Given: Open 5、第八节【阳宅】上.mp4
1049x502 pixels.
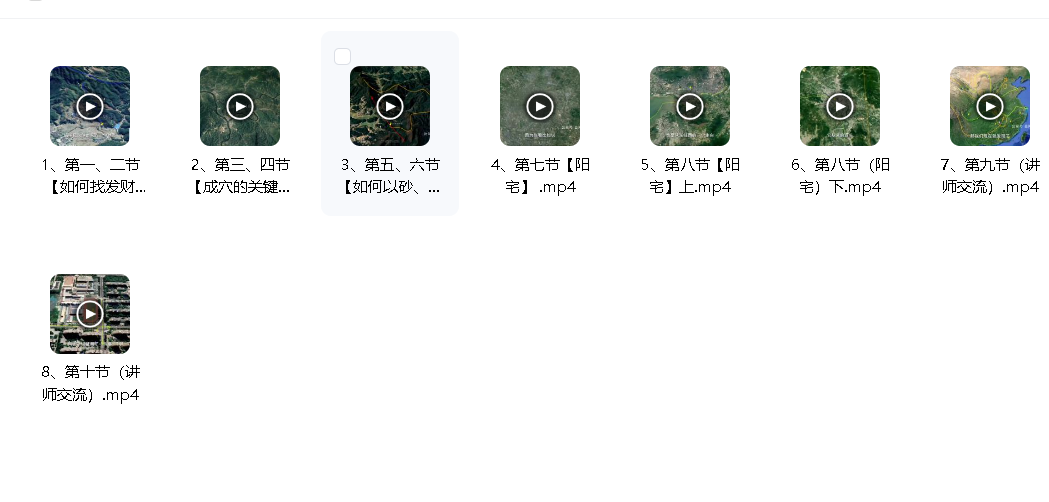Looking at the screenshot, I should (x=690, y=106).
